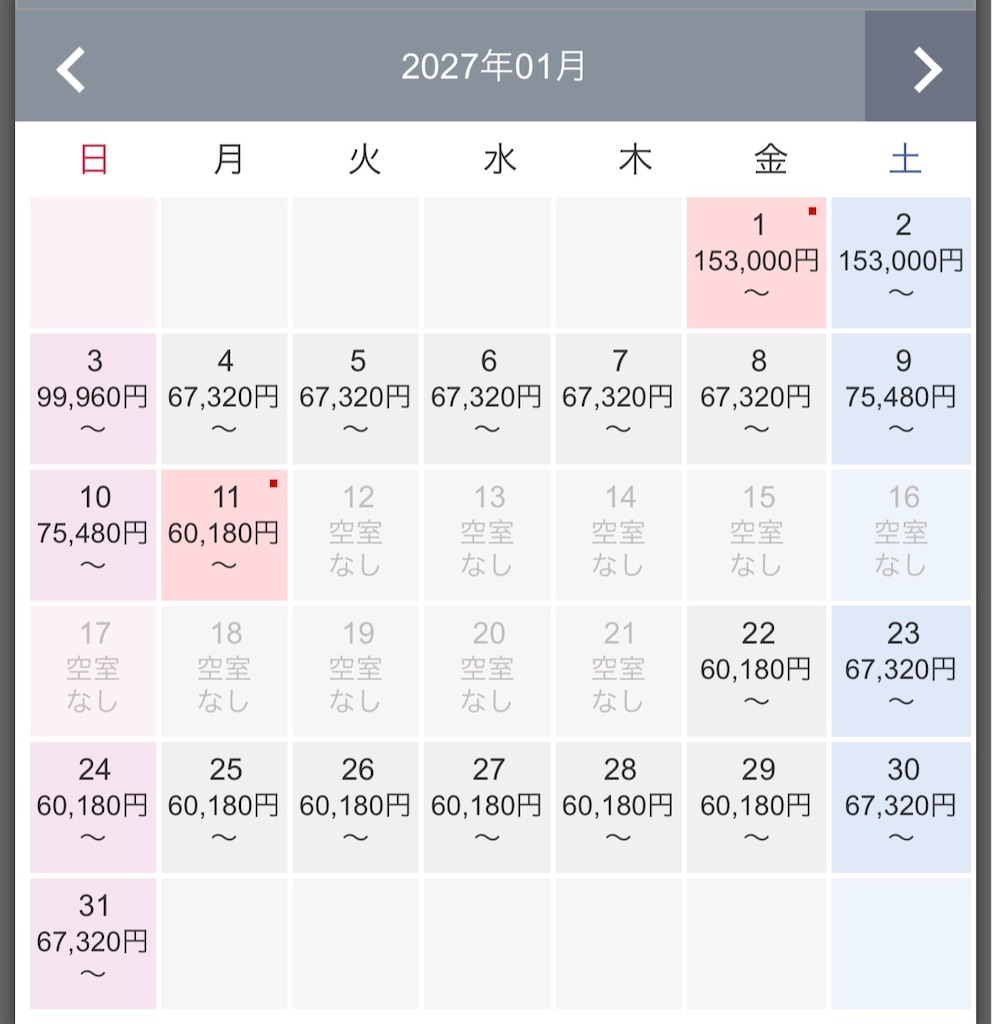The height and width of the screenshot is (1024, 992).
Task: Choose January 22 on the calendar
Action: [756, 671]
